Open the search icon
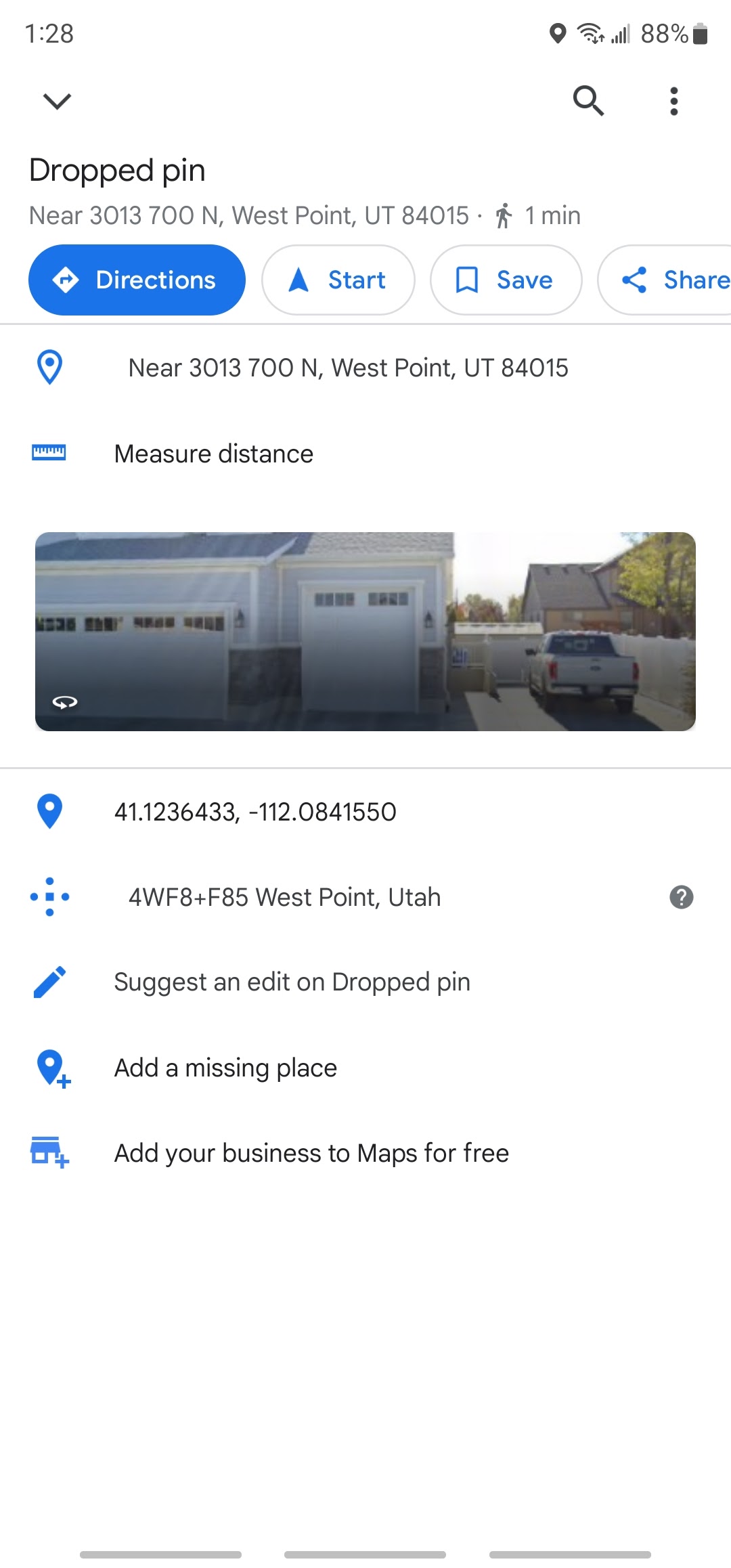Viewport: 731px width, 1568px height. pos(588,102)
